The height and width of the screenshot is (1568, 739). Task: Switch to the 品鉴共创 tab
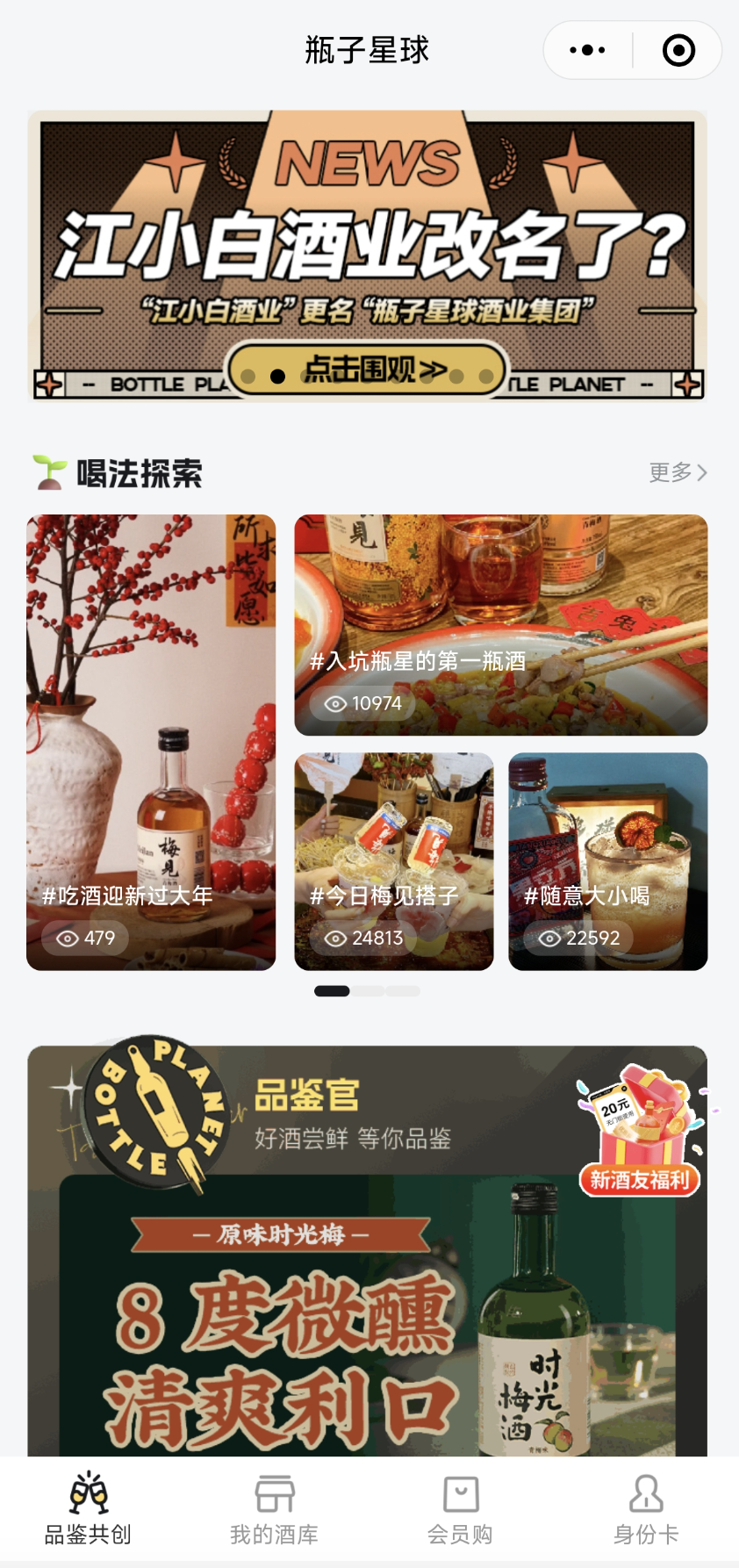pos(88,1508)
